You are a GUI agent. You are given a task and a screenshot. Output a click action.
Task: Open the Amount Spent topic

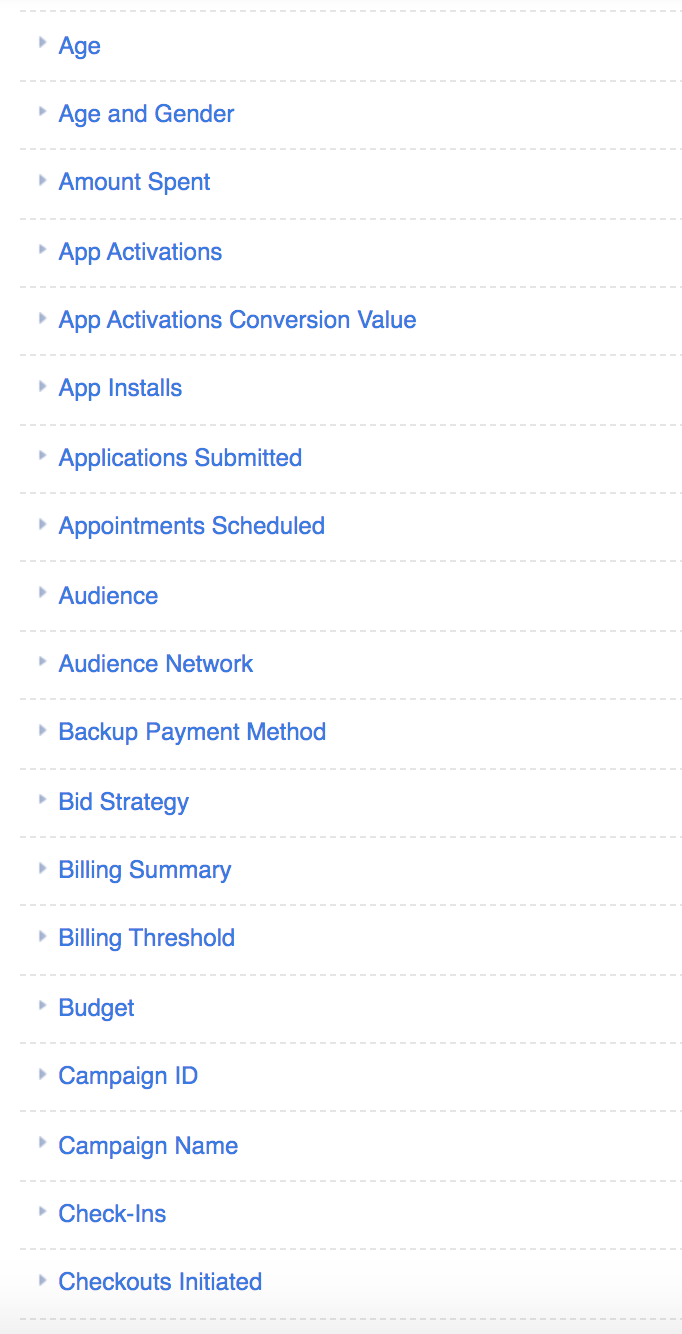[x=134, y=182]
